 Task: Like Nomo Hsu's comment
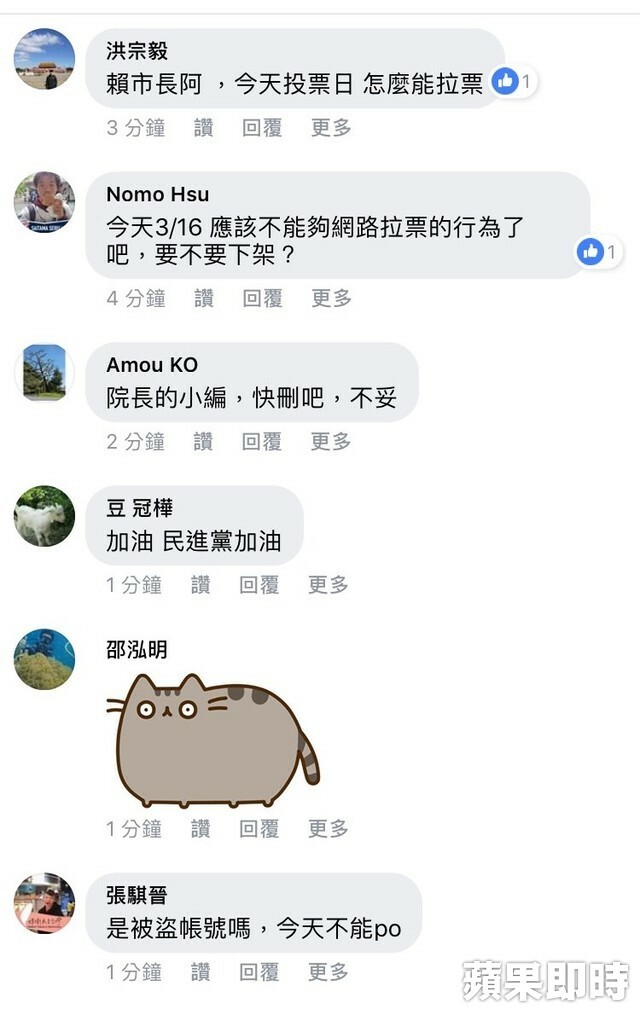[x=203, y=298]
